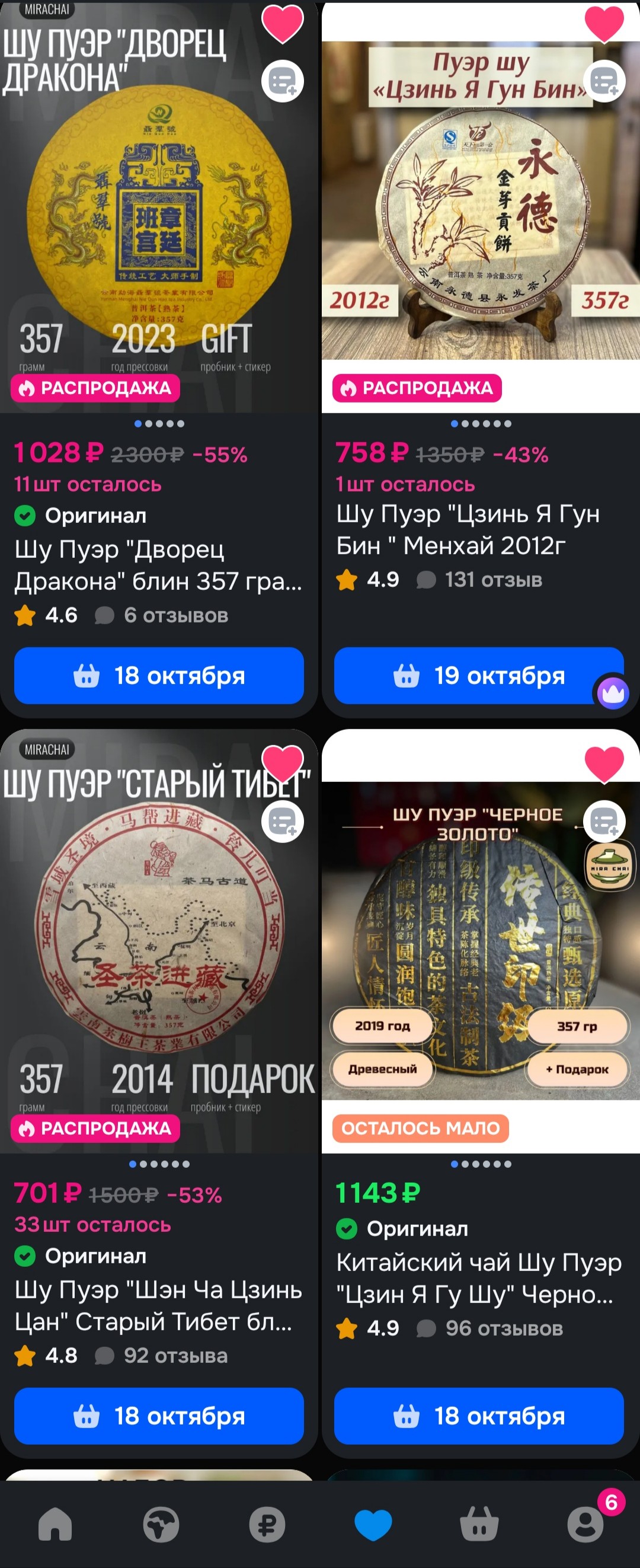Image resolution: width=640 pixels, height=1568 pixels.
Task: Tap the heart on "Старый Тибет" card
Action: (x=282, y=764)
